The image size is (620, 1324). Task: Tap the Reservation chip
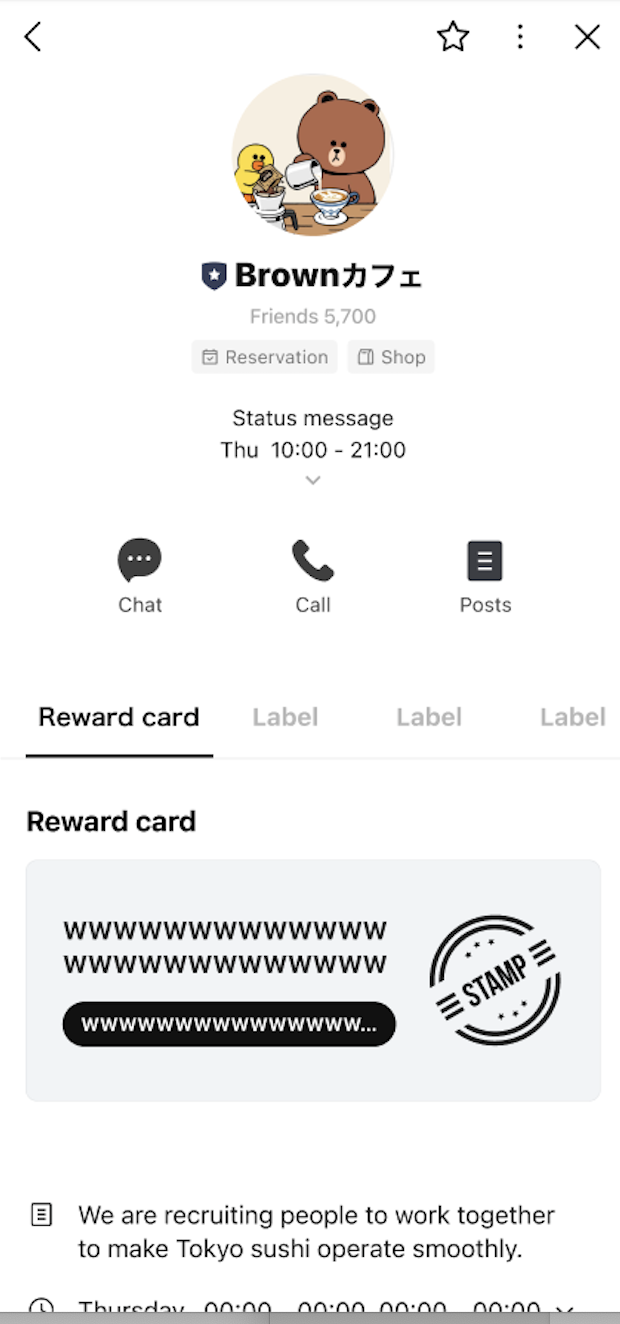tap(265, 357)
